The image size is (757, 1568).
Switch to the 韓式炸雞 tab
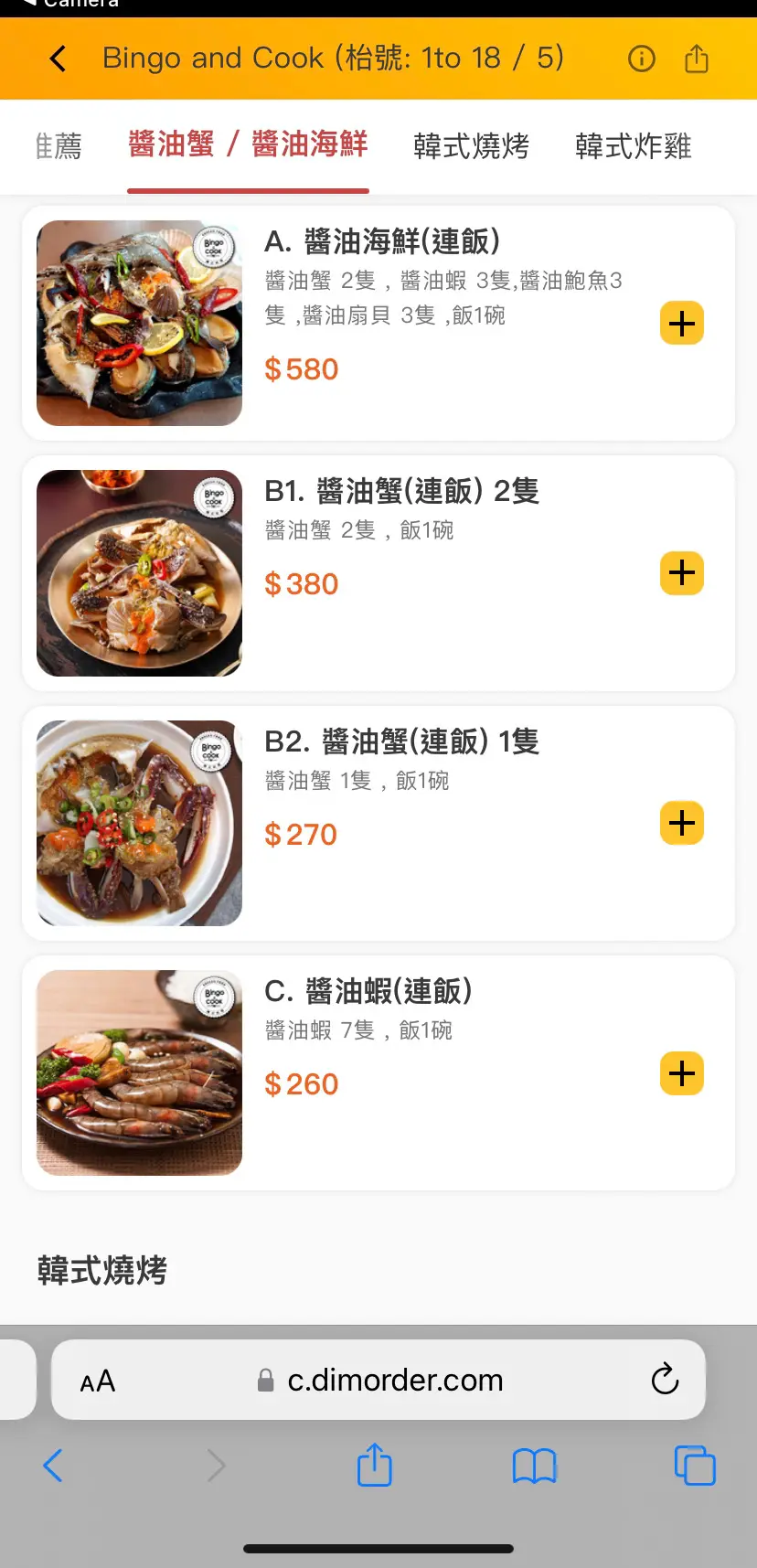pyautogui.click(x=633, y=146)
